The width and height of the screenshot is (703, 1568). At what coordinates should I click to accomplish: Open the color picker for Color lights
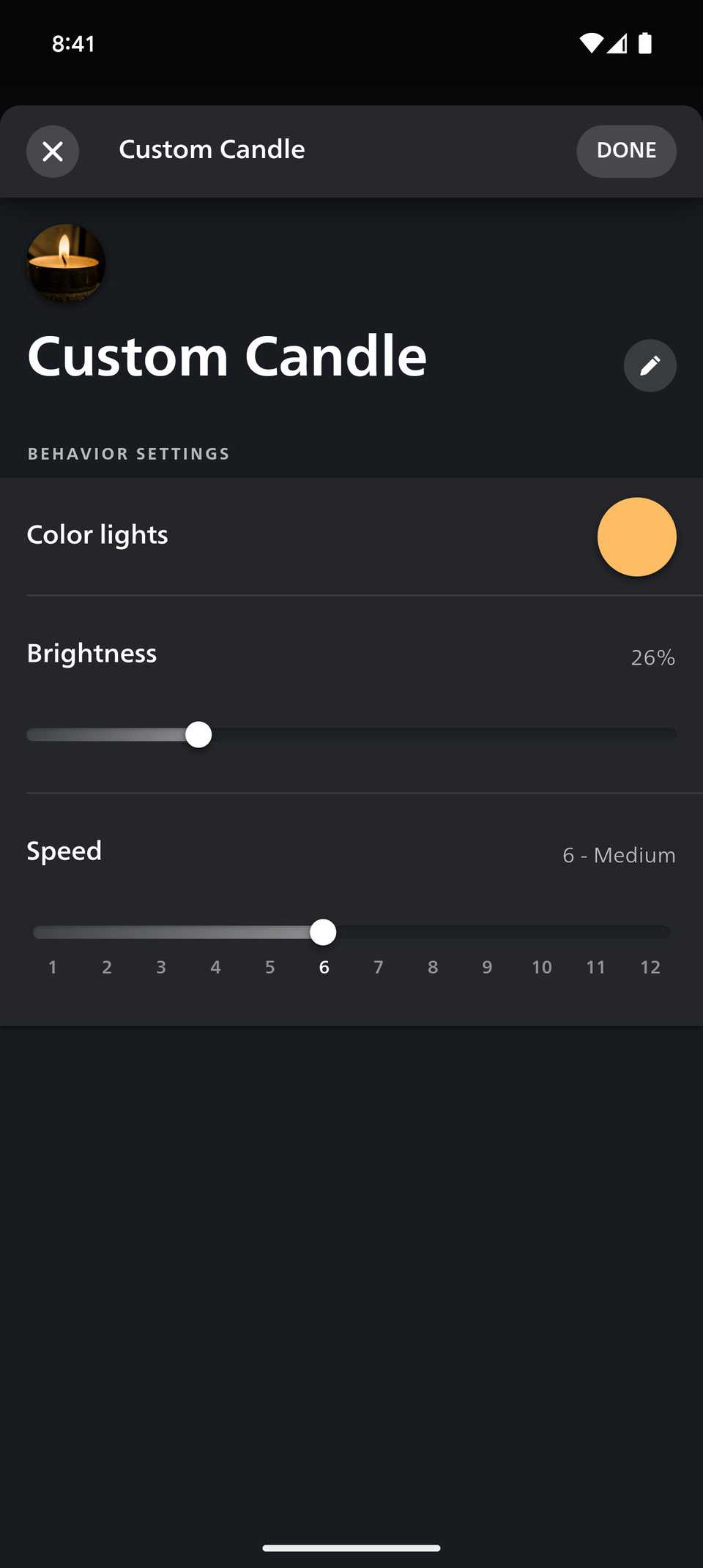pos(636,537)
